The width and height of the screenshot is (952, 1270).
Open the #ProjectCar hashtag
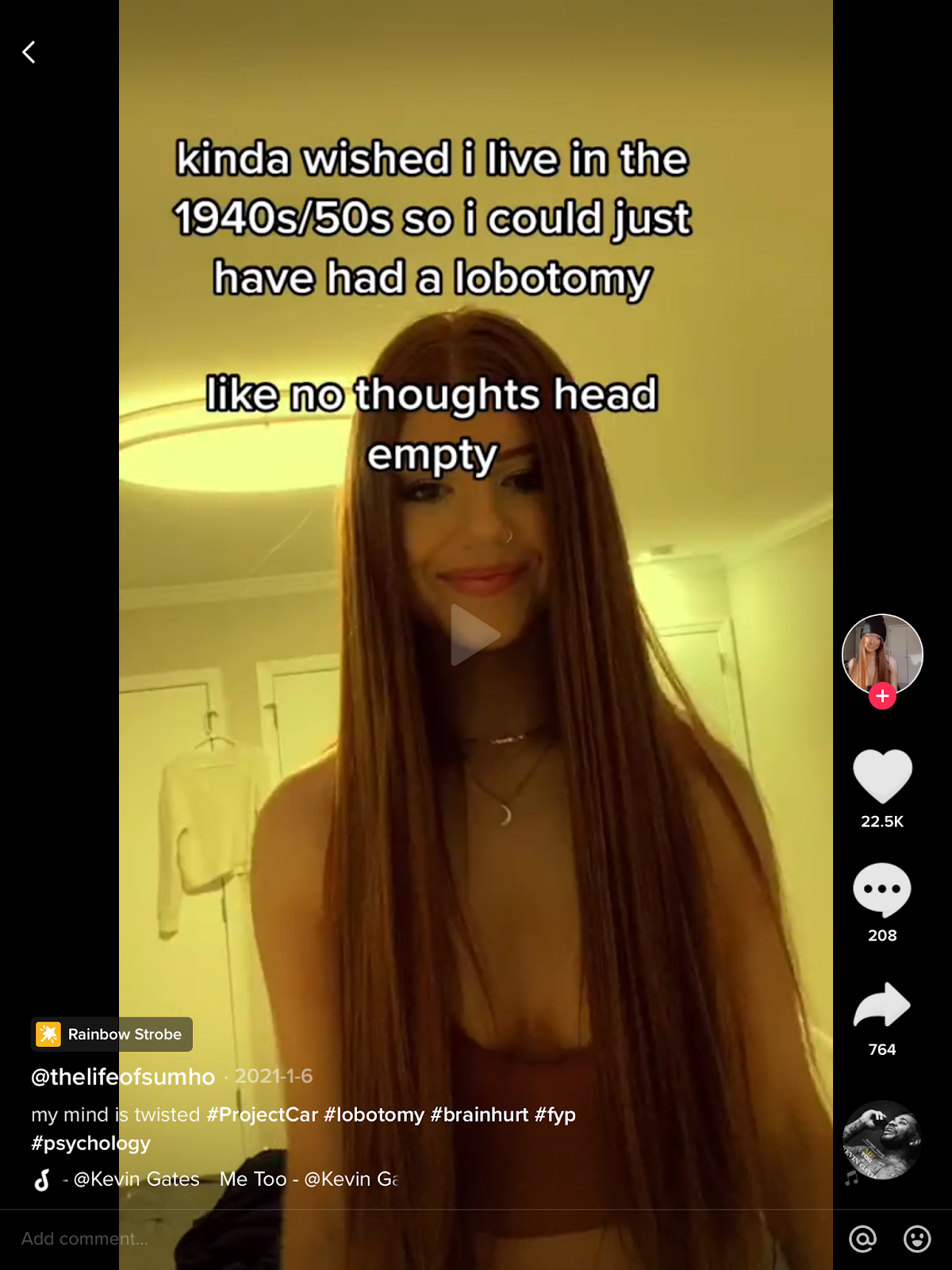(x=262, y=1114)
